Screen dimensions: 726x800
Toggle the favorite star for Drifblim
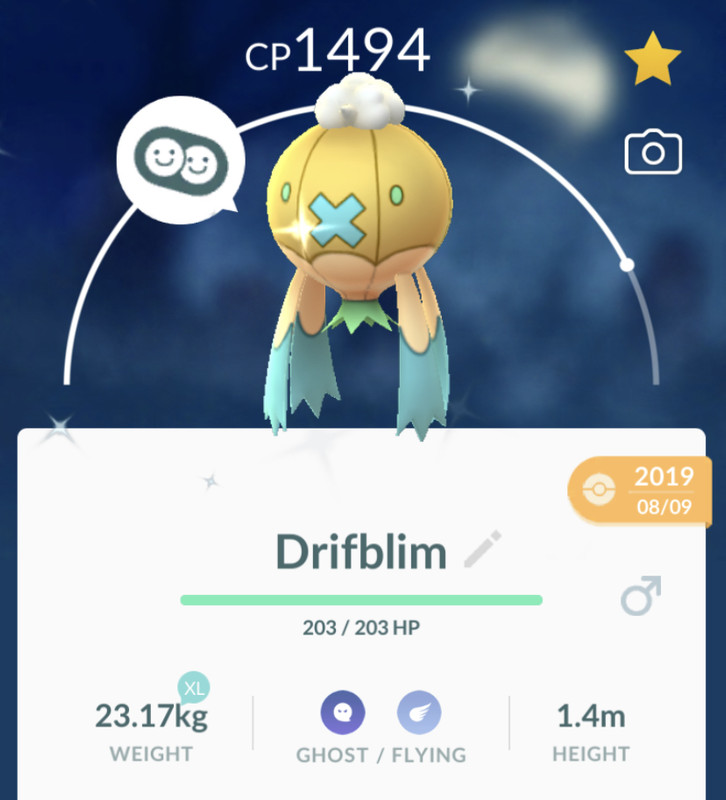coord(652,60)
